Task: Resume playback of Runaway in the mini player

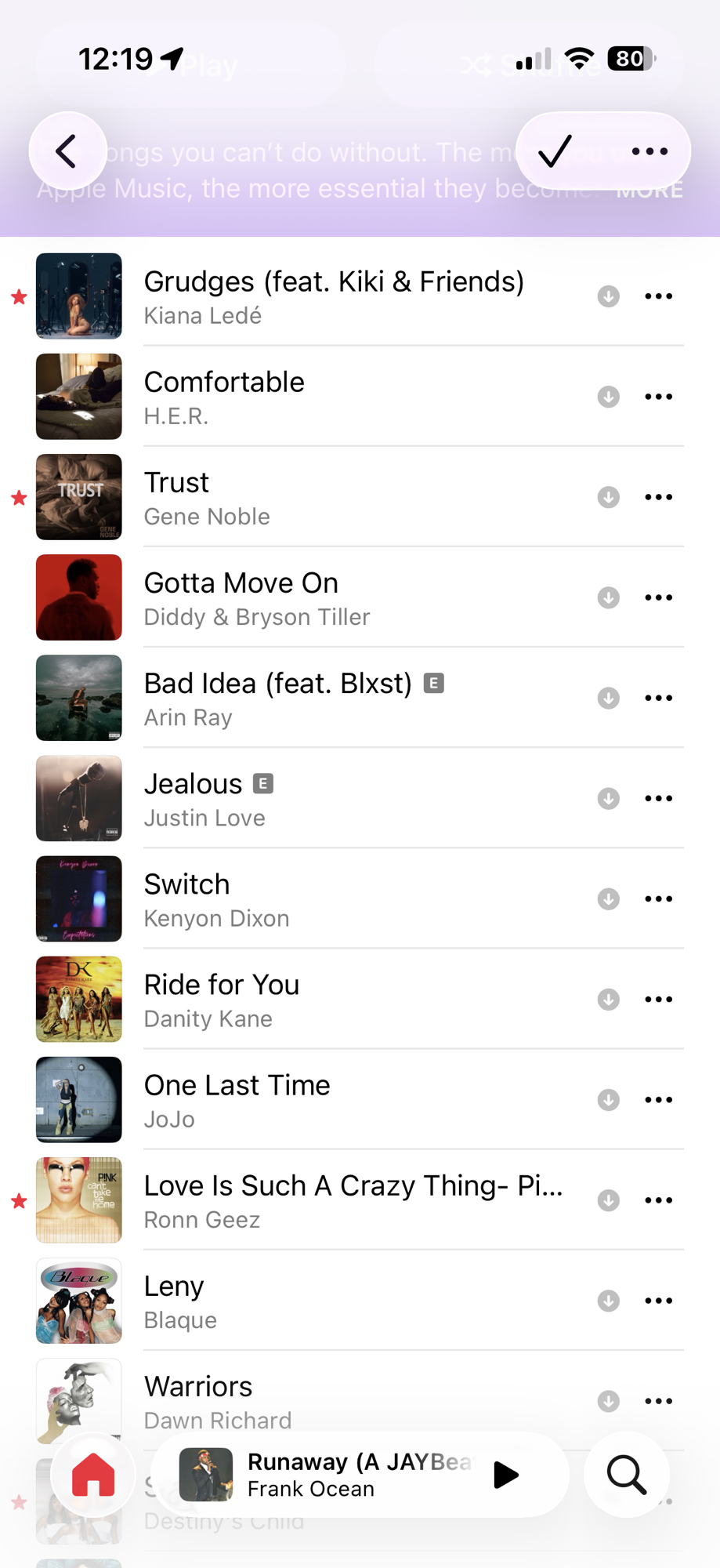Action: (506, 1475)
